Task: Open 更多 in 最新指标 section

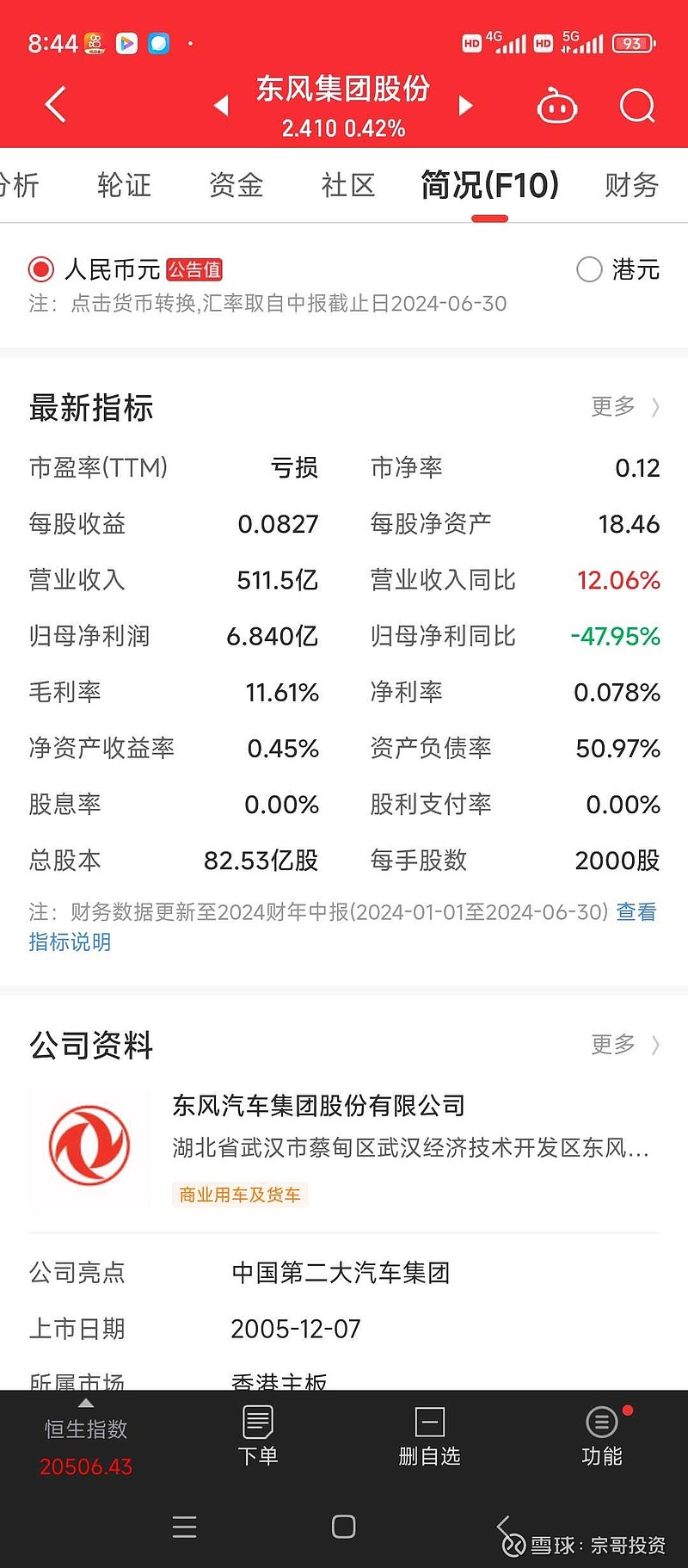Action: 625,406
